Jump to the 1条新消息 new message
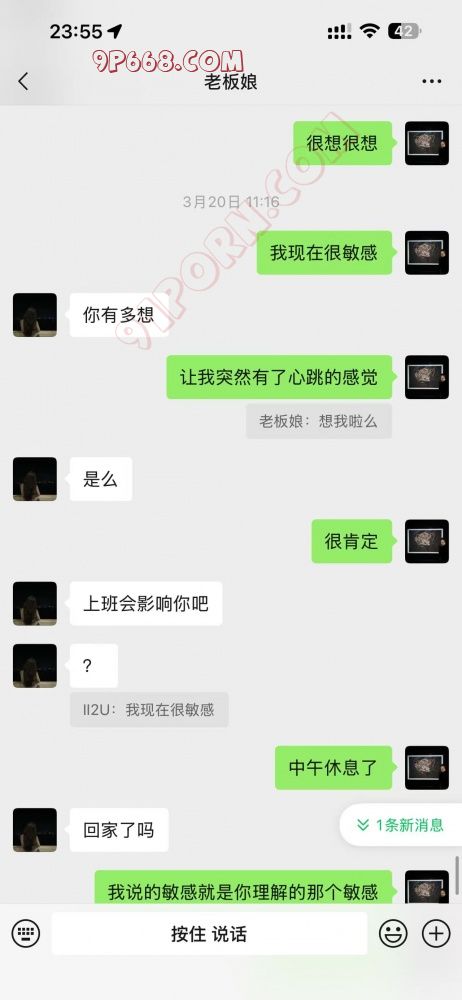The height and width of the screenshot is (1000, 462). (x=401, y=825)
